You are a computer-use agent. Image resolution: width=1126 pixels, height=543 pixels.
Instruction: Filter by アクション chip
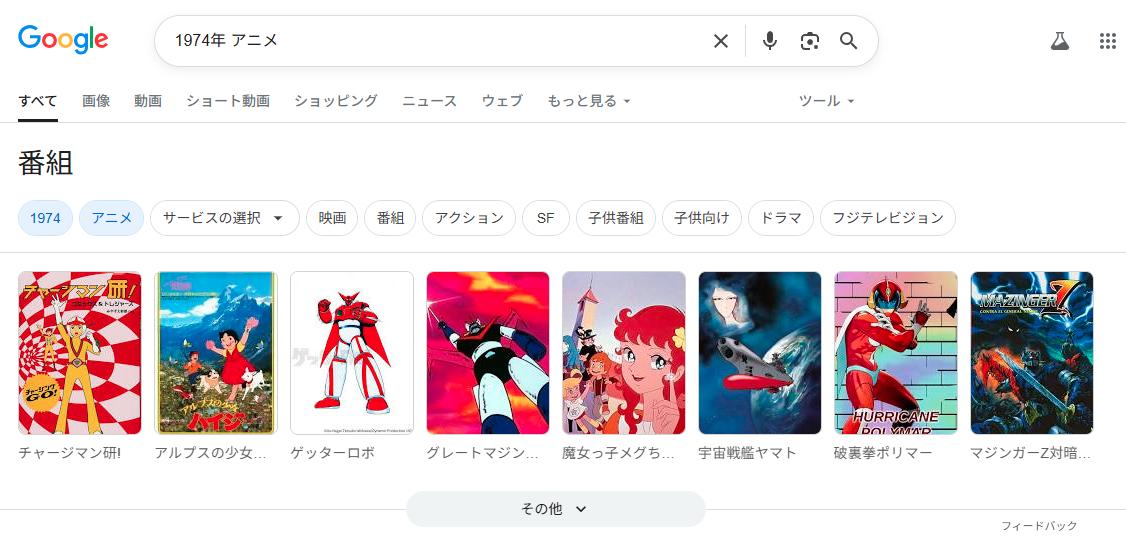click(468, 218)
